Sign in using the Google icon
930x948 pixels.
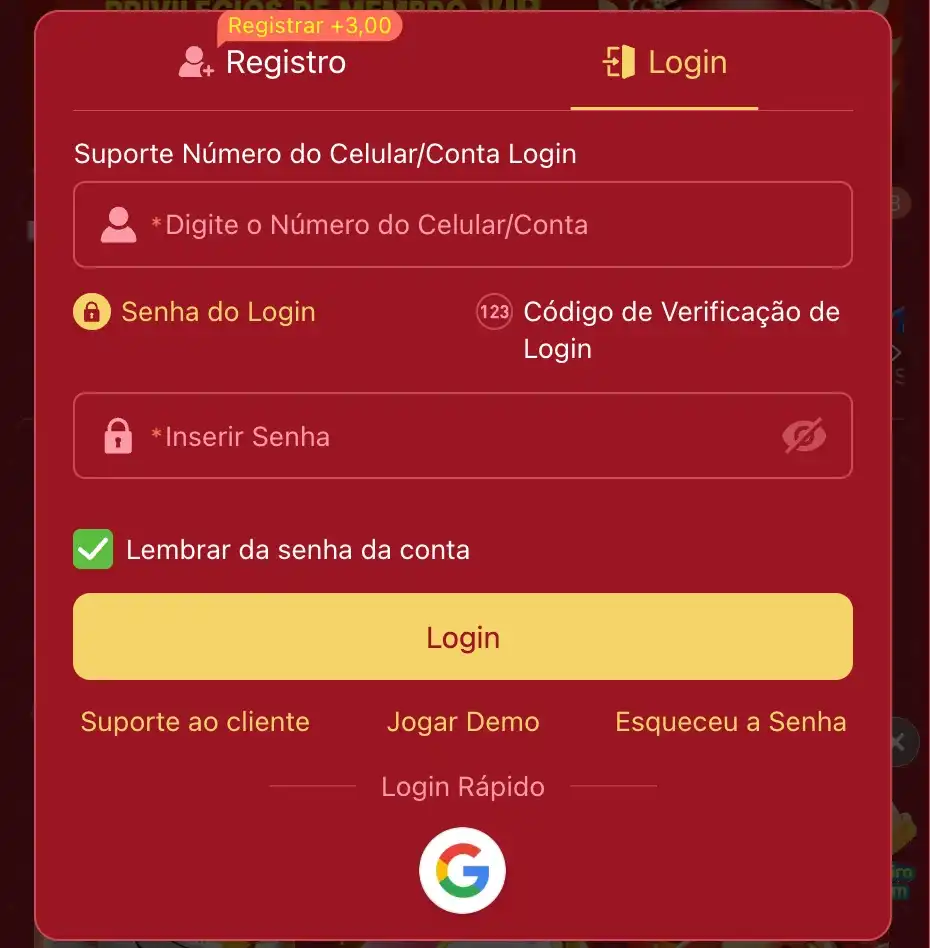tap(463, 869)
